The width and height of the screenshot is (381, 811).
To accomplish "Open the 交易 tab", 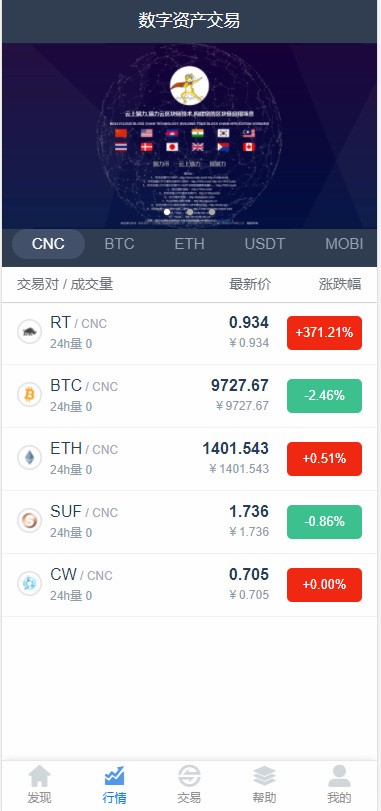I will (189, 785).
